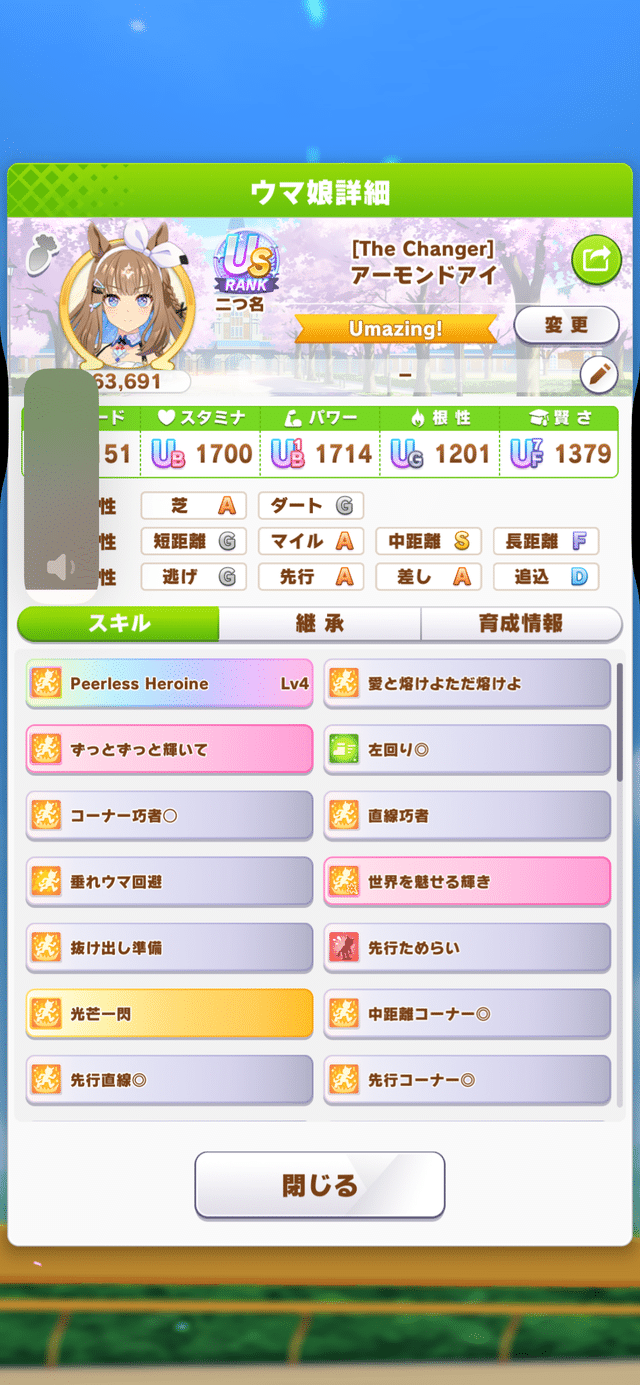The height and width of the screenshot is (1385, 640).
Task: Open the 先行ためらい skill
Action: (467, 948)
